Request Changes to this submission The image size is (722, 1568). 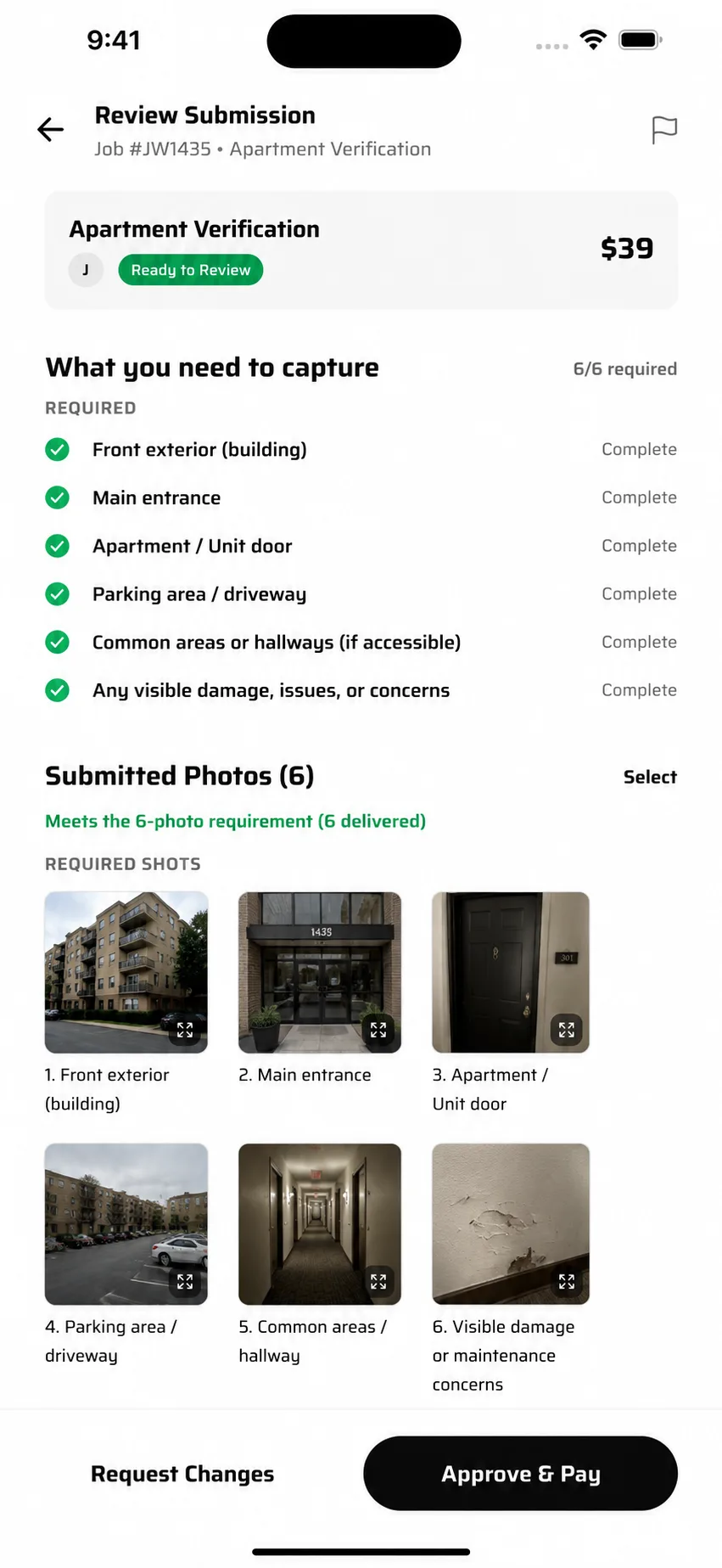click(x=182, y=1474)
